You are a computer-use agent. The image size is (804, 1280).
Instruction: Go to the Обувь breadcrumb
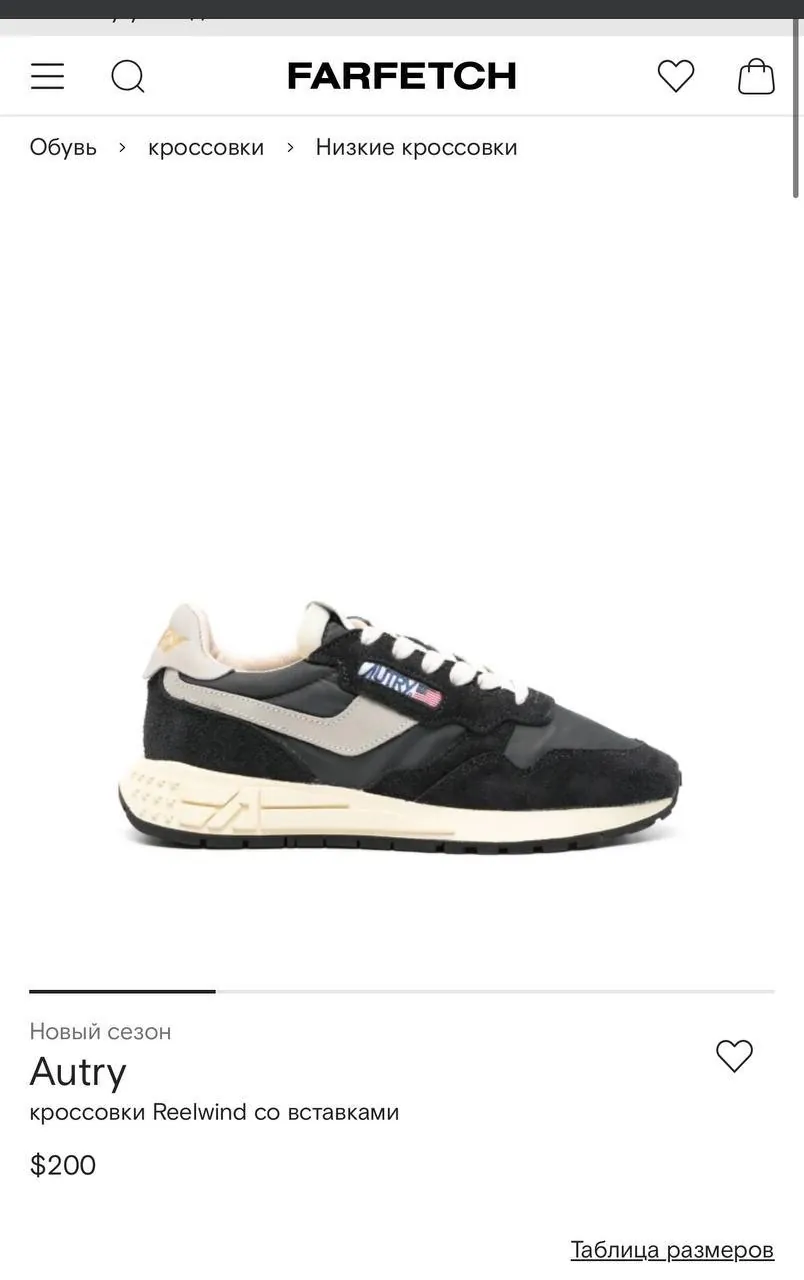[x=63, y=147]
